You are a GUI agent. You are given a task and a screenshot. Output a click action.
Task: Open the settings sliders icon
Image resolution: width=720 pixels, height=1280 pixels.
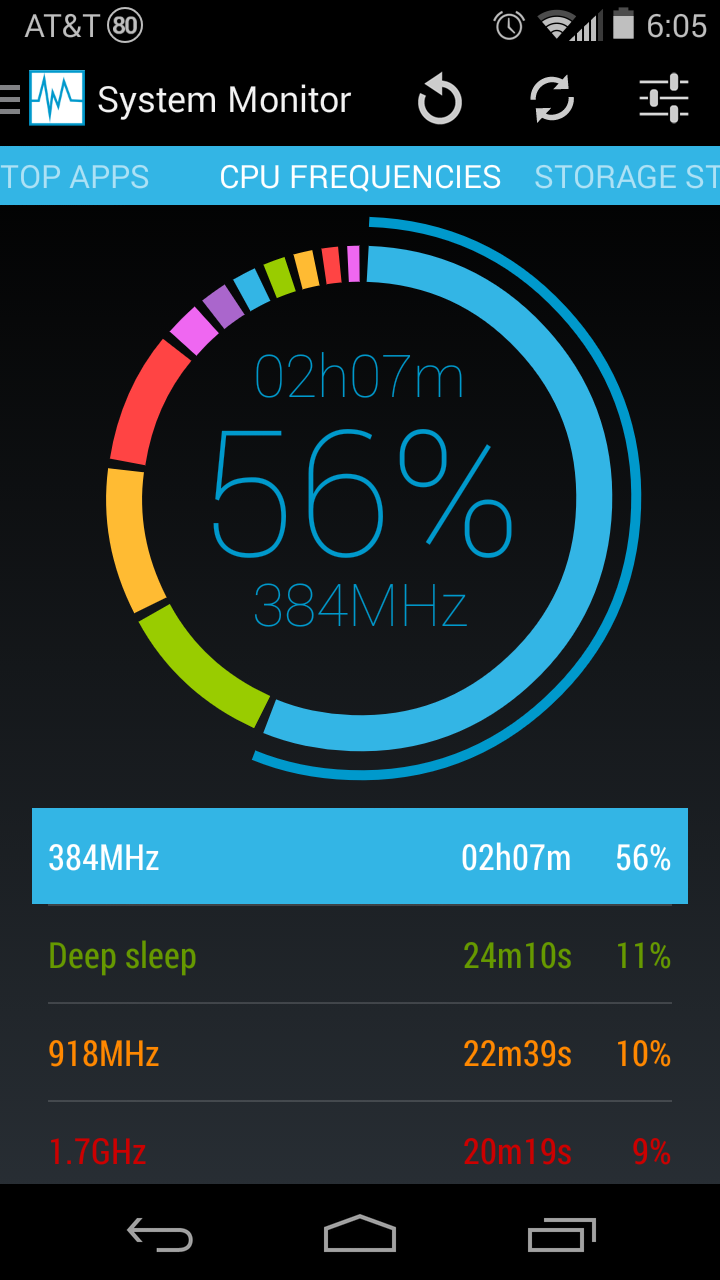pos(664,99)
